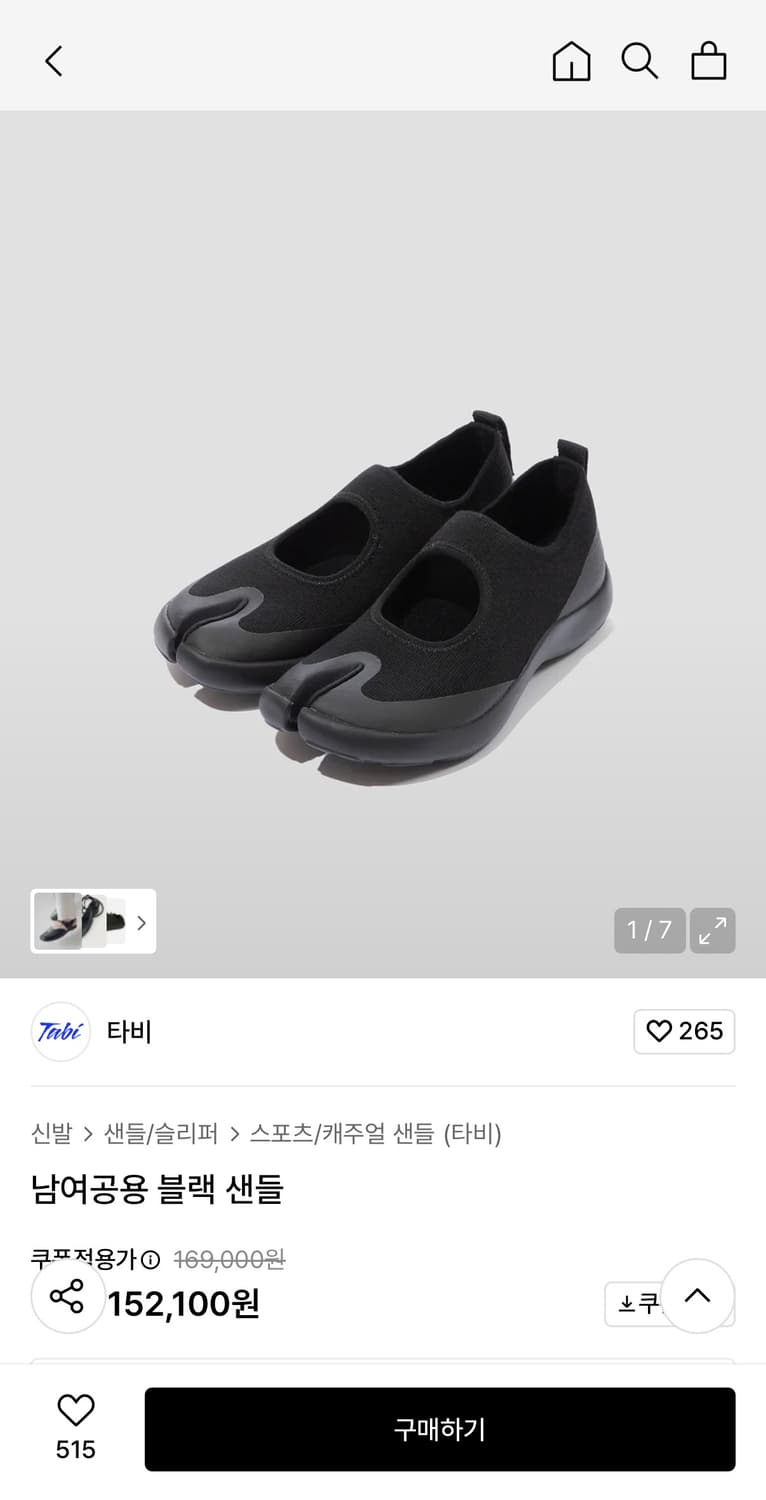
Task: Open the Tabi brand logo
Action: (60, 1031)
